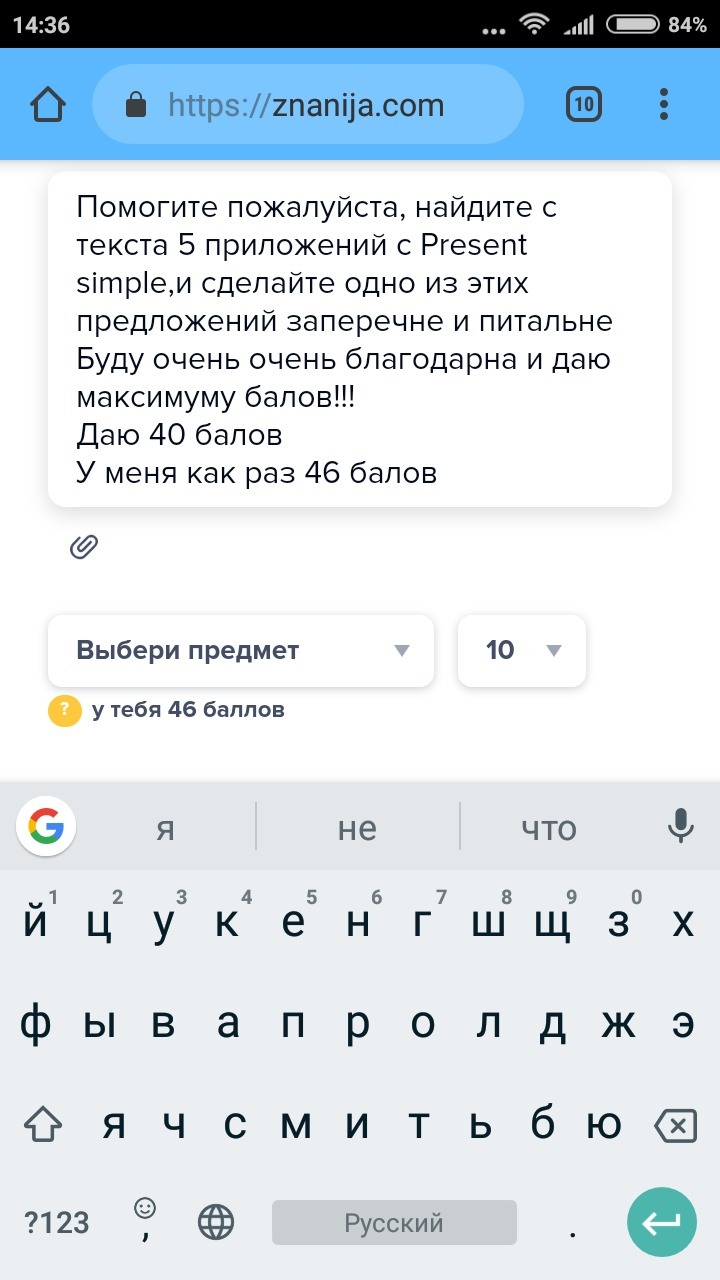Image resolution: width=720 pixels, height=1280 pixels.
Task: Insert the suggested word не
Action: (357, 828)
